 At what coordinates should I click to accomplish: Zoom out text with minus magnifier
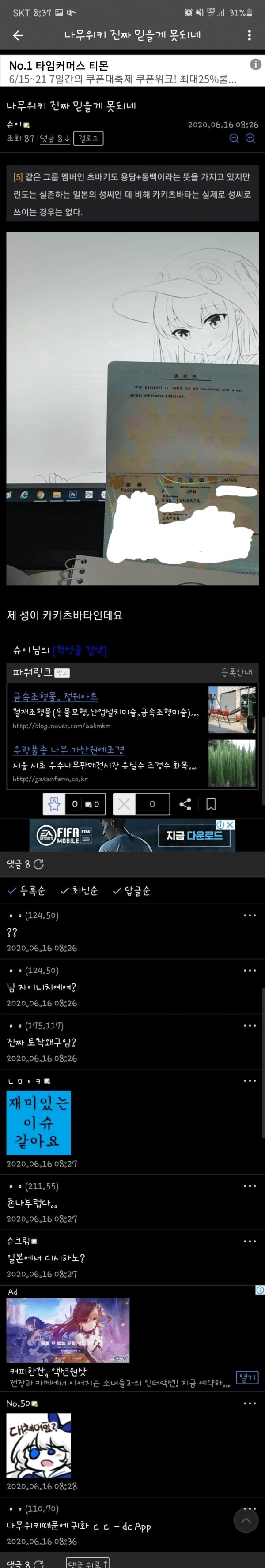[234, 138]
